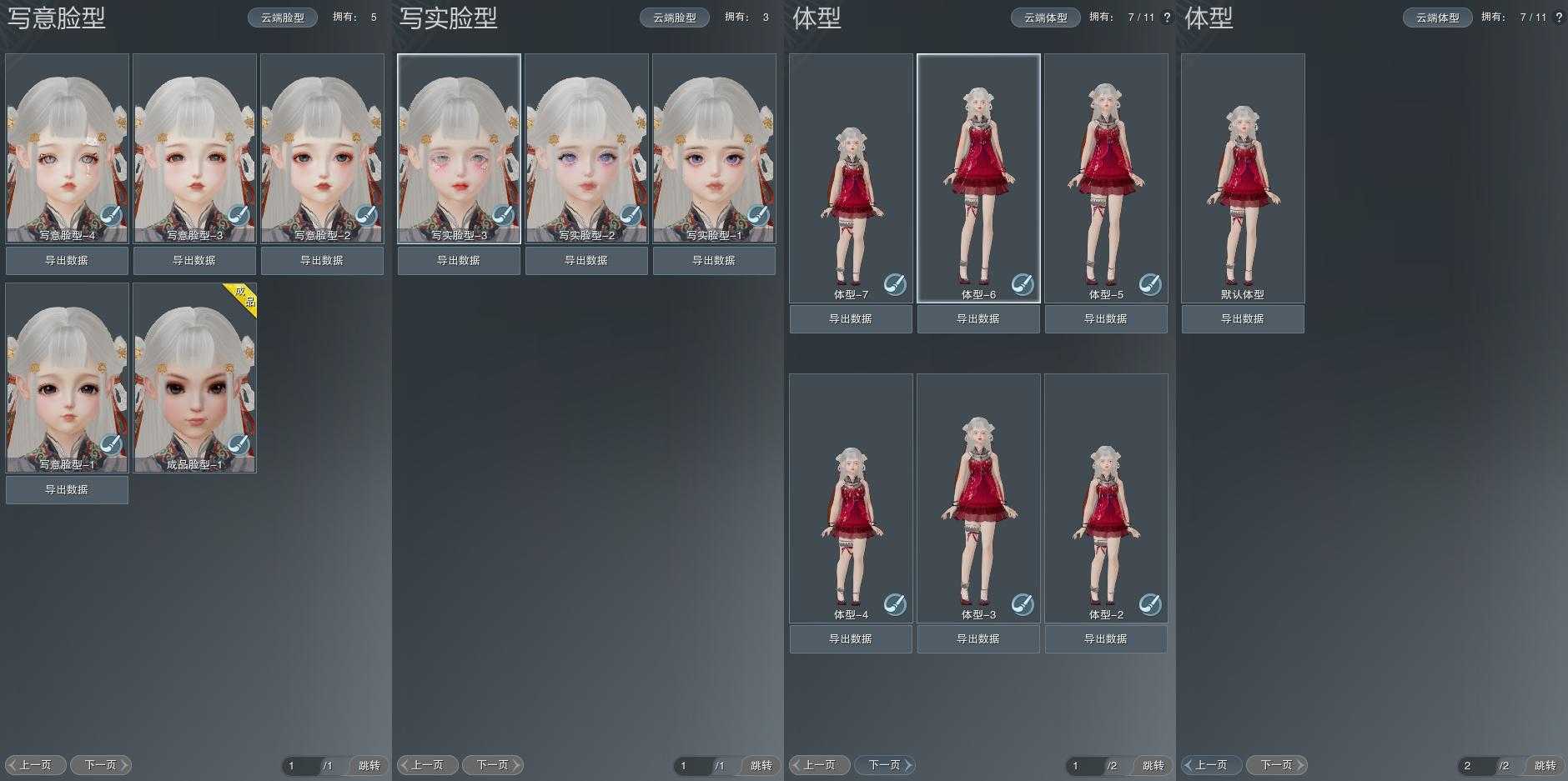Go to 上一页 in the 默认体型 panel
Screen dimensions: 1568x781
point(1211,765)
